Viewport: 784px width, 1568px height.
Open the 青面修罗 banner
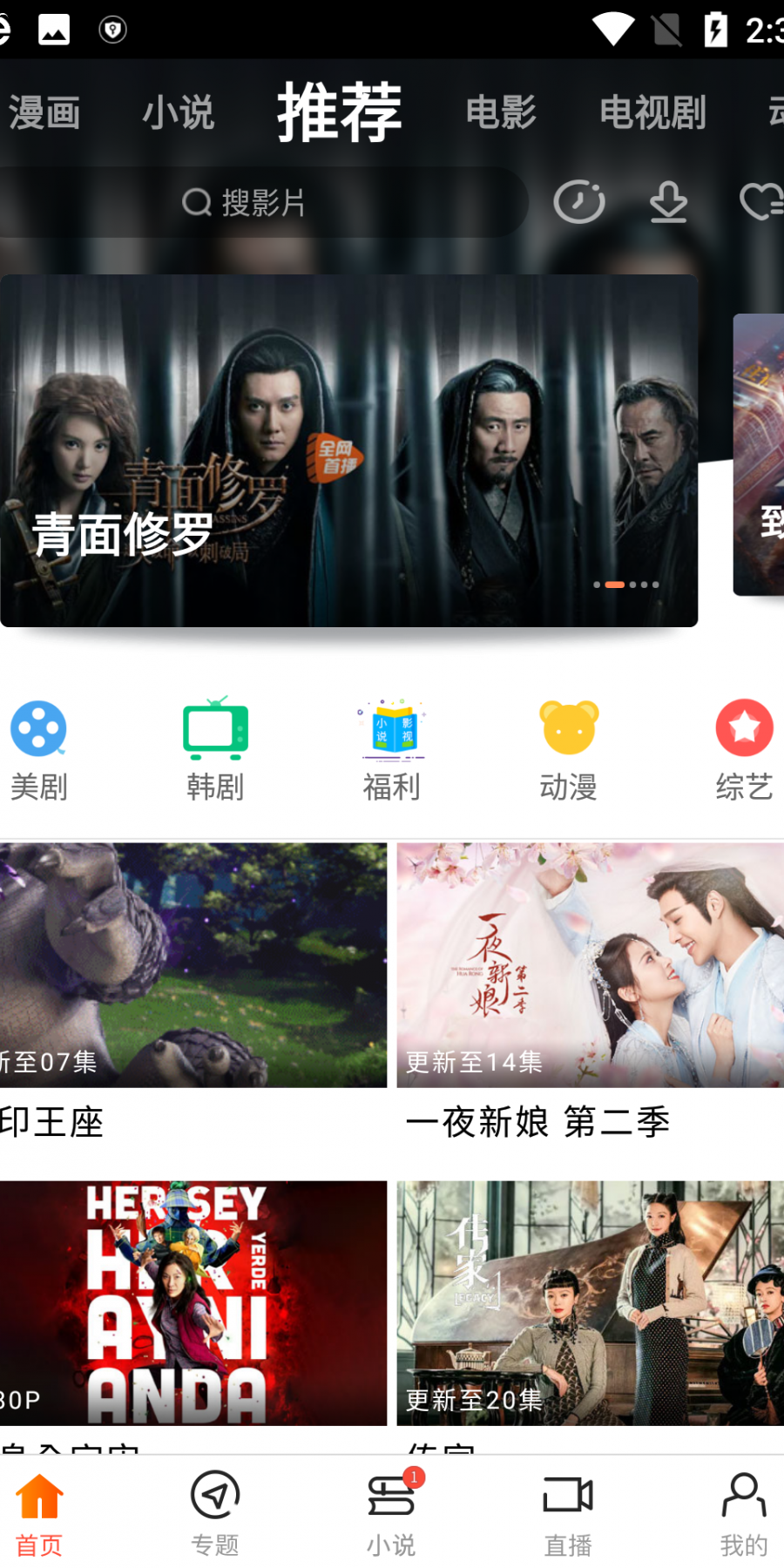[348, 450]
